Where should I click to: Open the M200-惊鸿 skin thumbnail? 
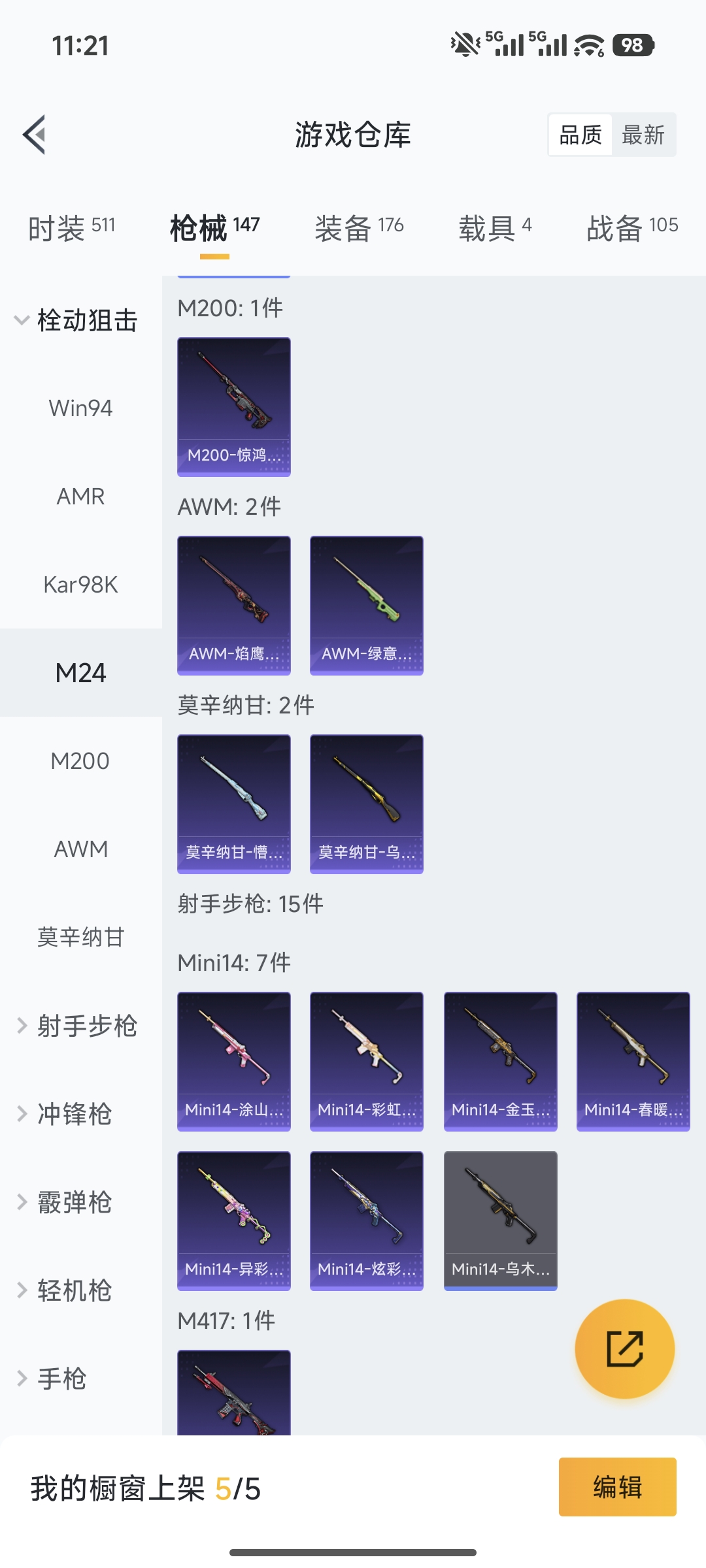pyautogui.click(x=233, y=404)
